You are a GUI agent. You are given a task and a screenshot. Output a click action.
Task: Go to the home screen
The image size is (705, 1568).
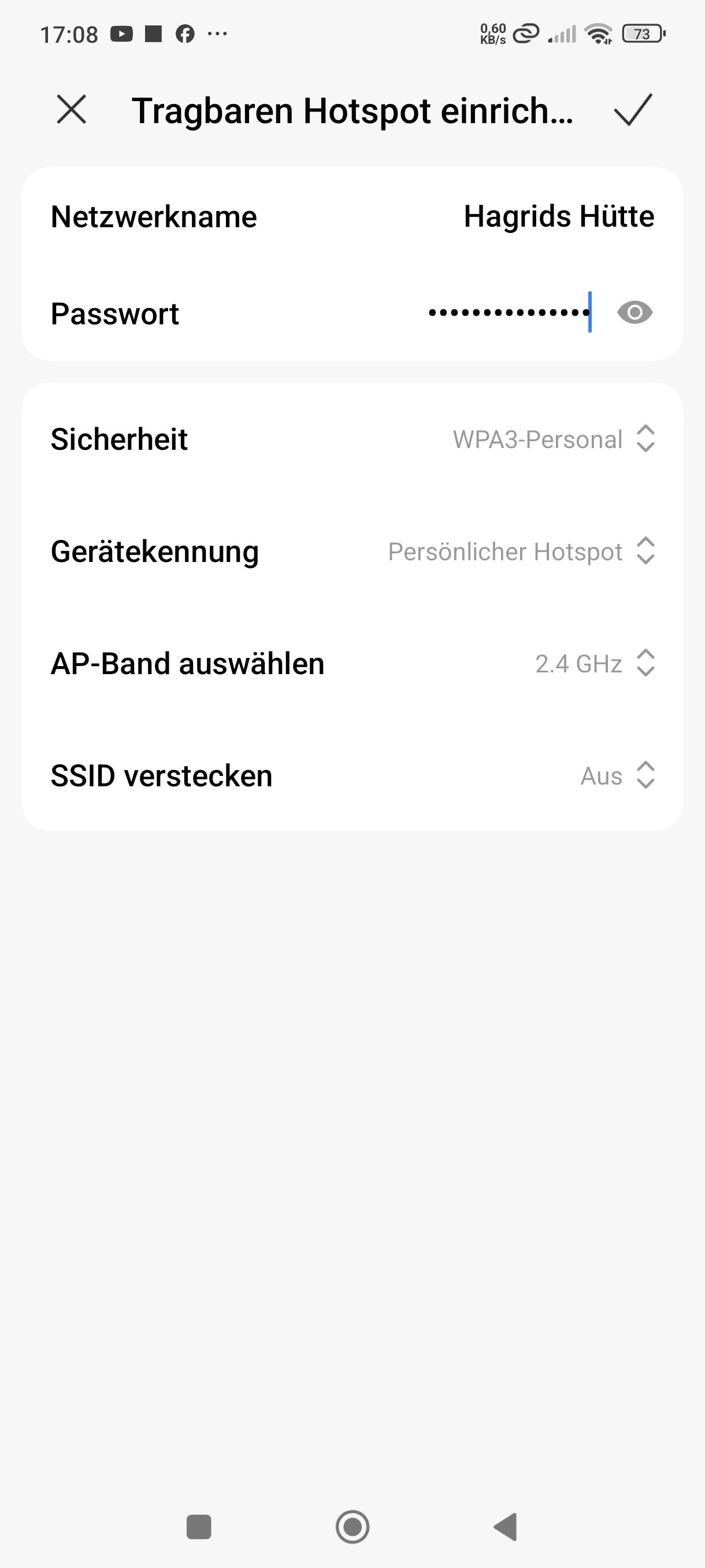[352, 1526]
